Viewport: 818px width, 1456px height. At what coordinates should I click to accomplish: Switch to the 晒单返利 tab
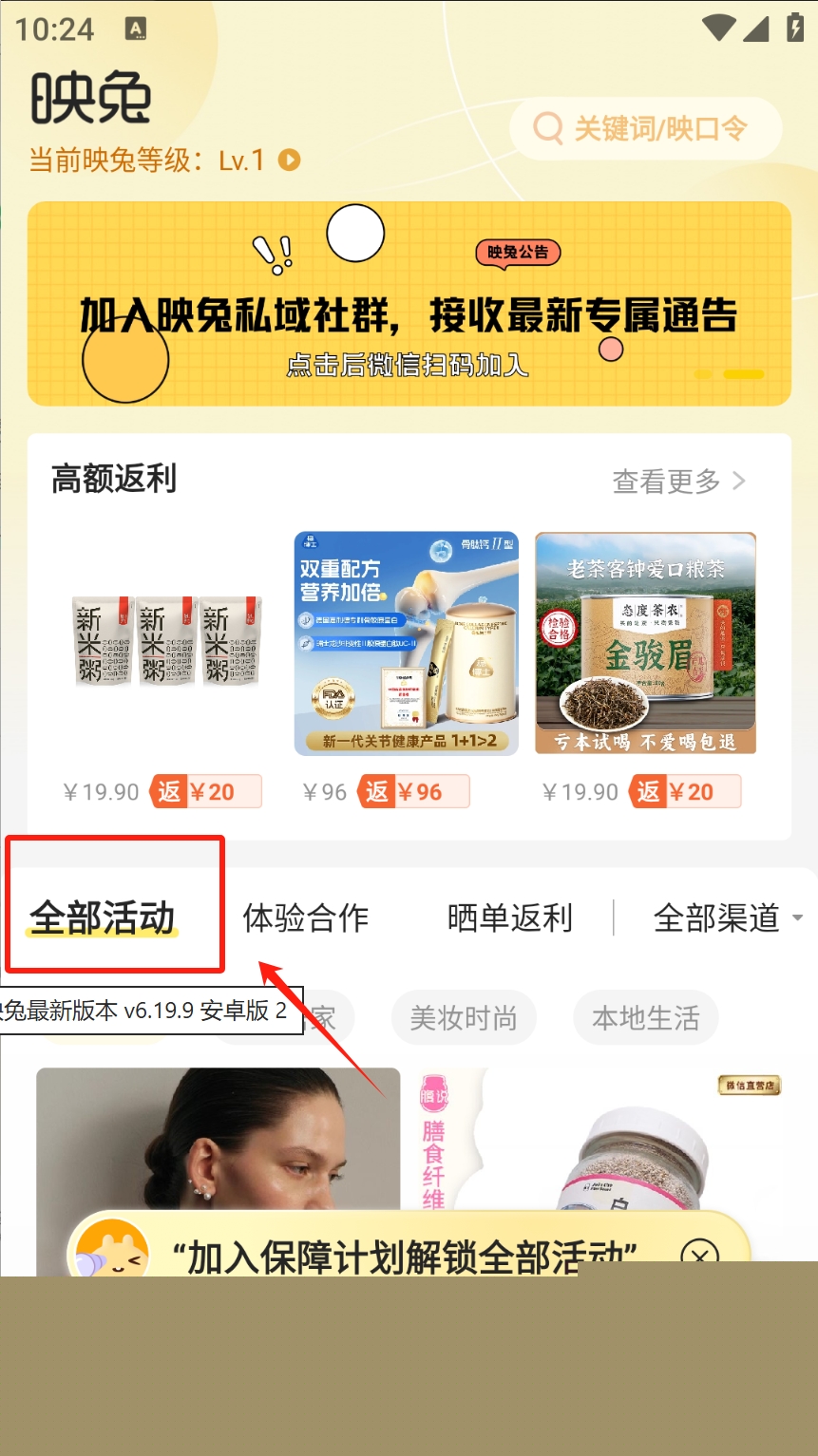509,917
